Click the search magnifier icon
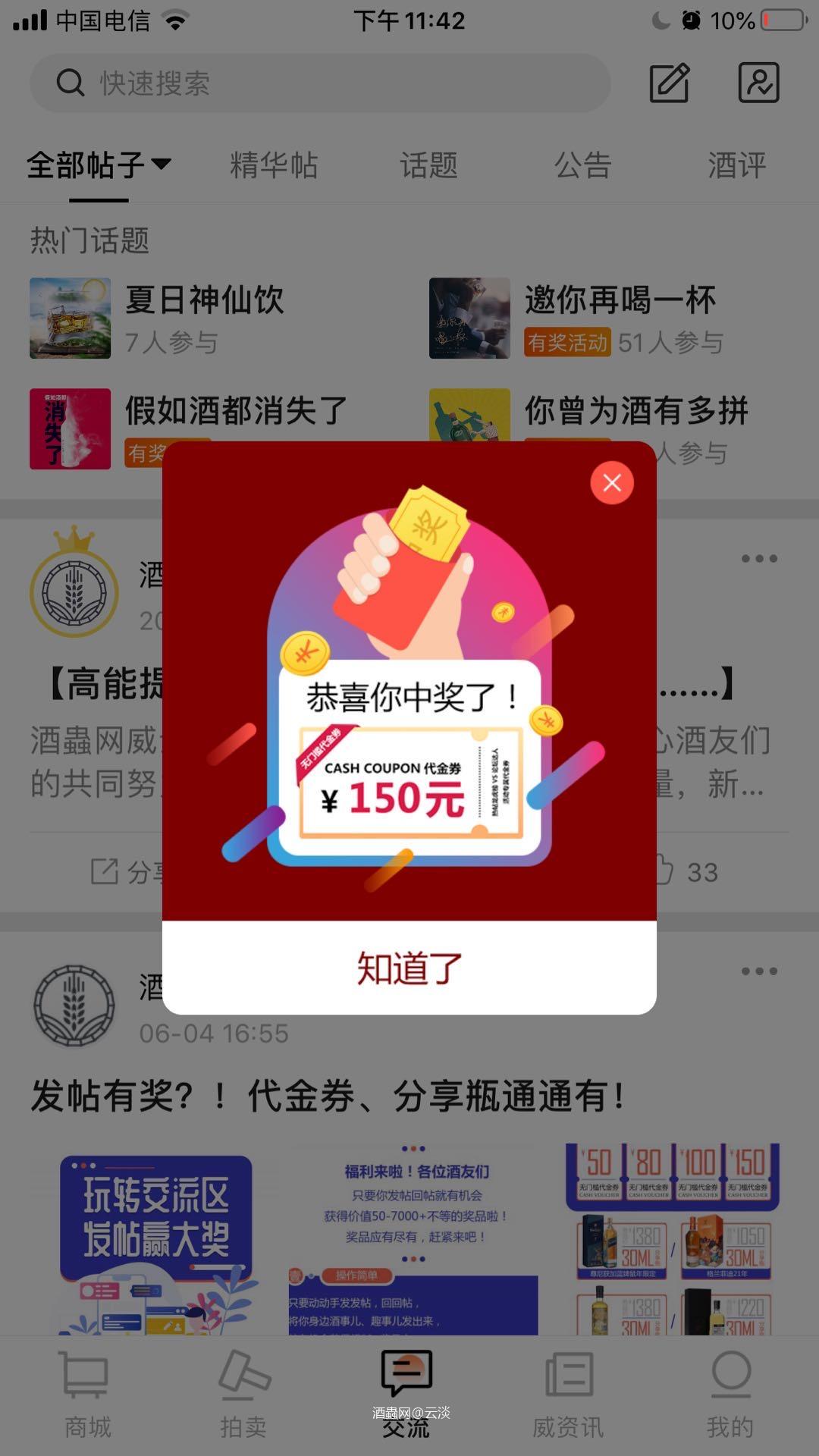This screenshot has width=819, height=1456. [x=70, y=83]
